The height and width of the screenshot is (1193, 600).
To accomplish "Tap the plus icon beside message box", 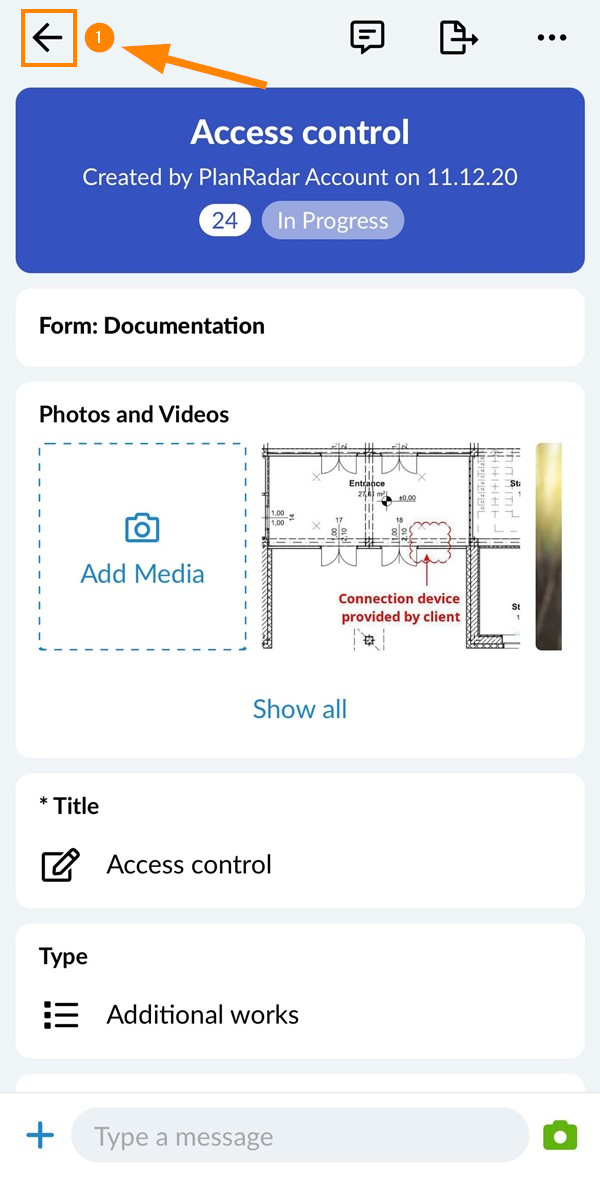I will click(40, 1135).
